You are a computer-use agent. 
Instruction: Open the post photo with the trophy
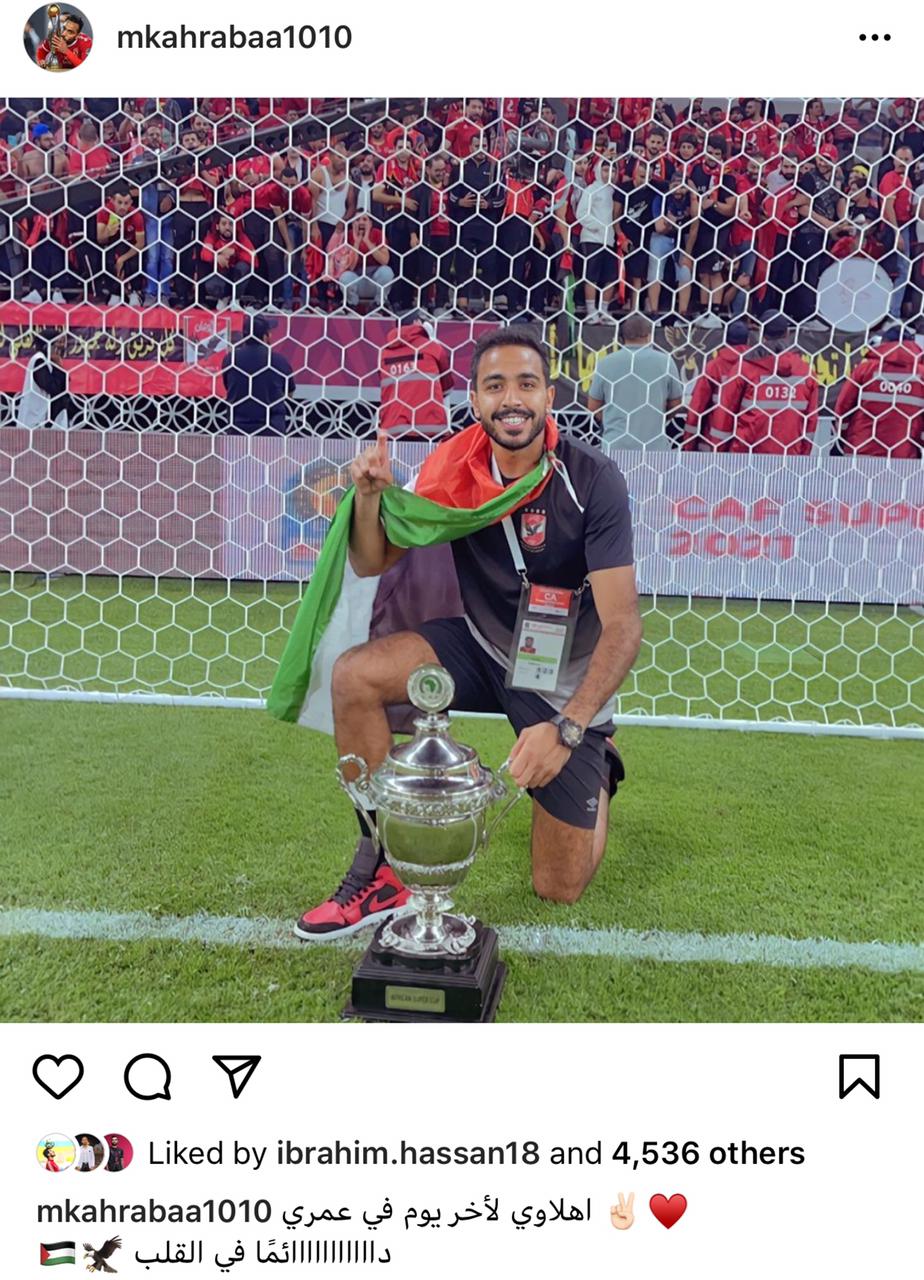(x=462, y=560)
